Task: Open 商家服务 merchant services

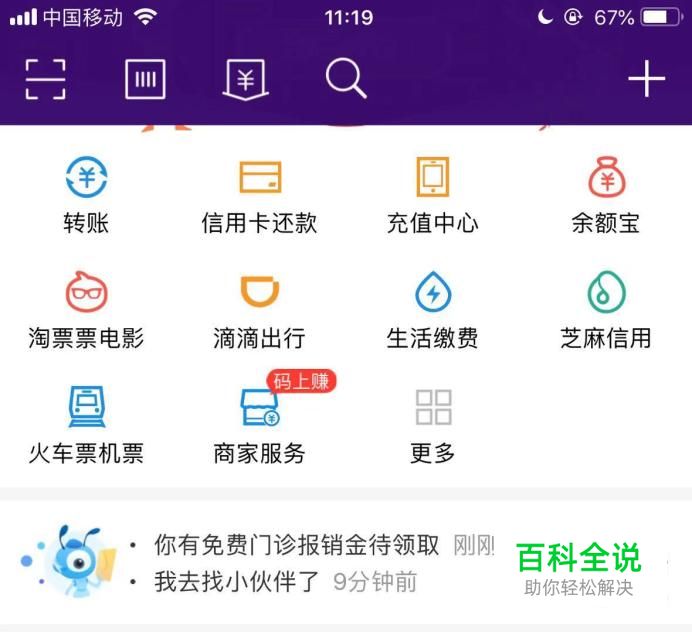Action: [x=259, y=425]
